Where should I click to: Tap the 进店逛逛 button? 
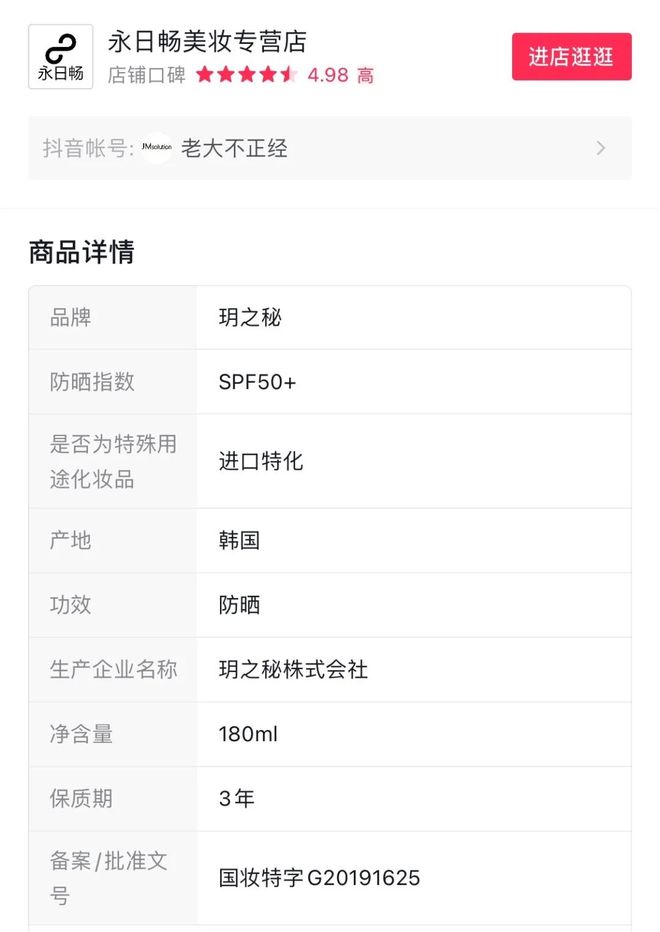[x=571, y=57]
